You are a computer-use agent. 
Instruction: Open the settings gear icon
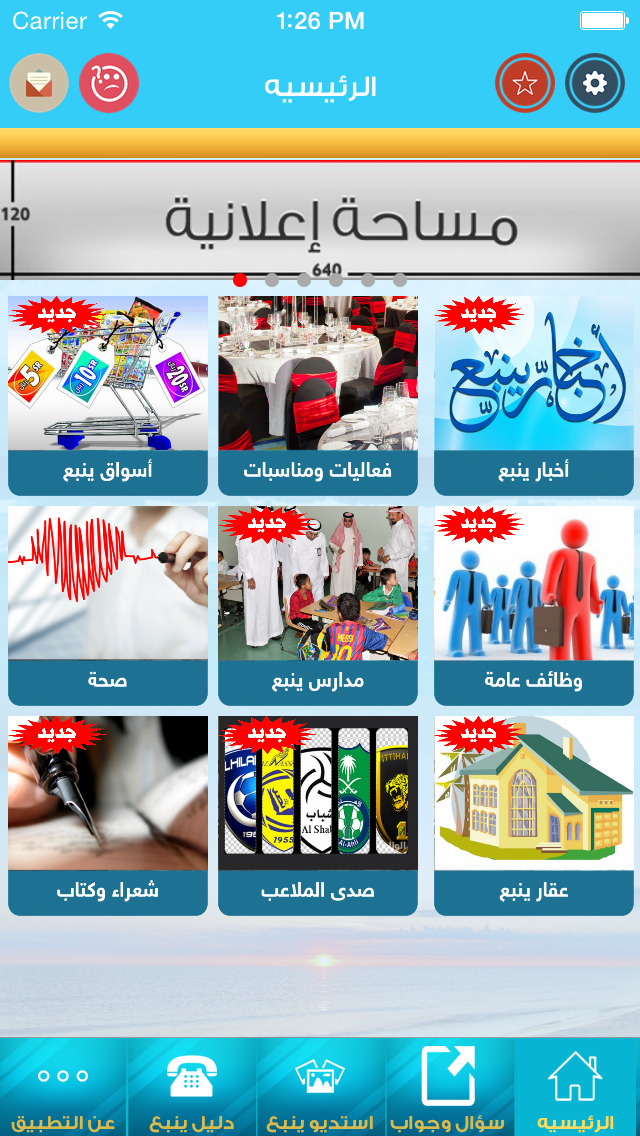coord(594,83)
